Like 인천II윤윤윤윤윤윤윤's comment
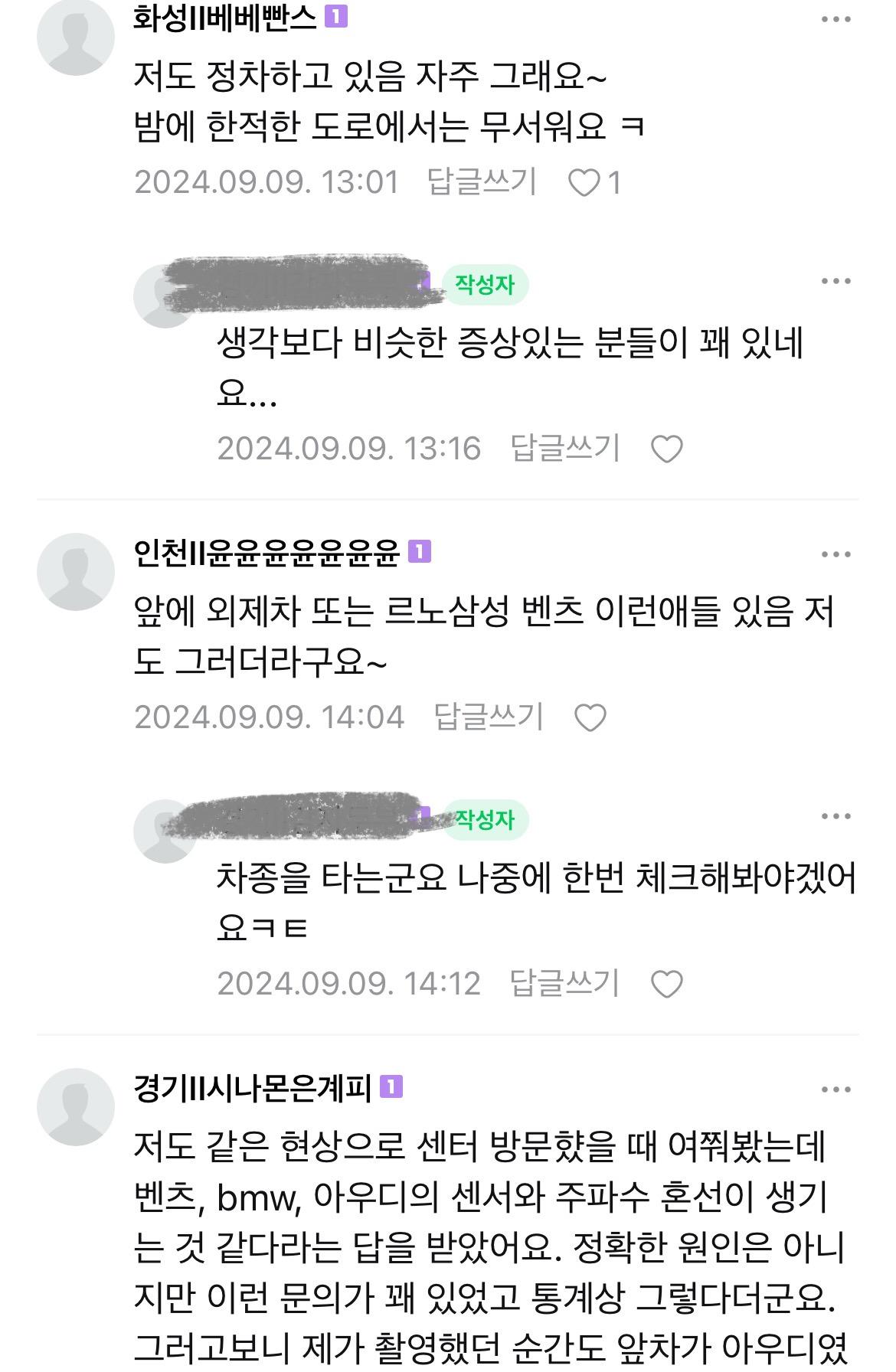The image size is (896, 1372). 590,717
